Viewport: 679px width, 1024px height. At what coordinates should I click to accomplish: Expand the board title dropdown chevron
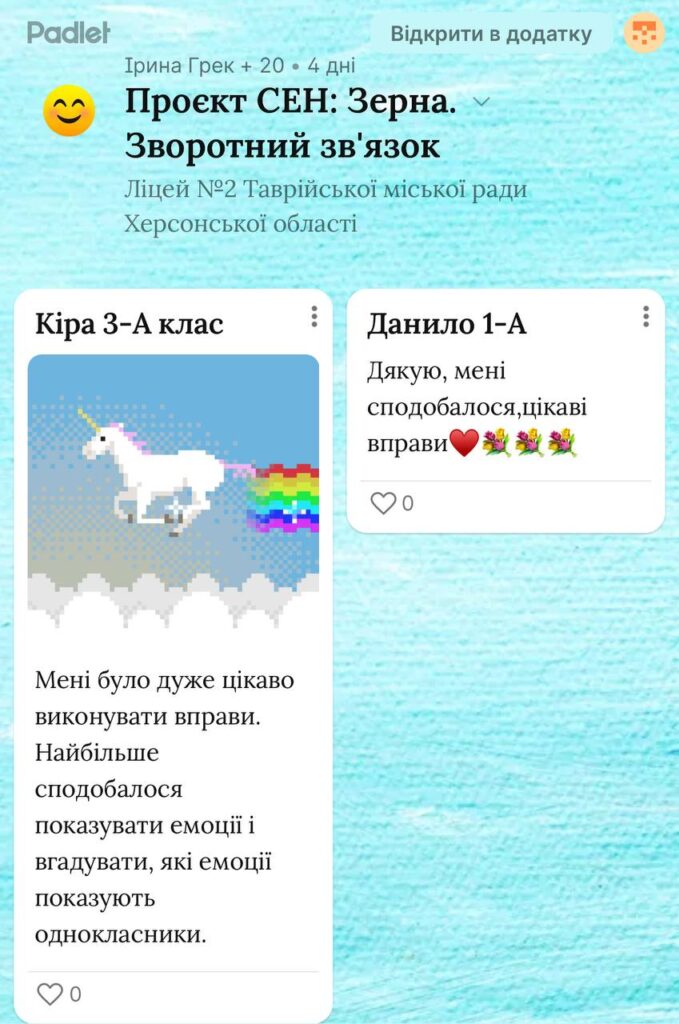(481, 102)
